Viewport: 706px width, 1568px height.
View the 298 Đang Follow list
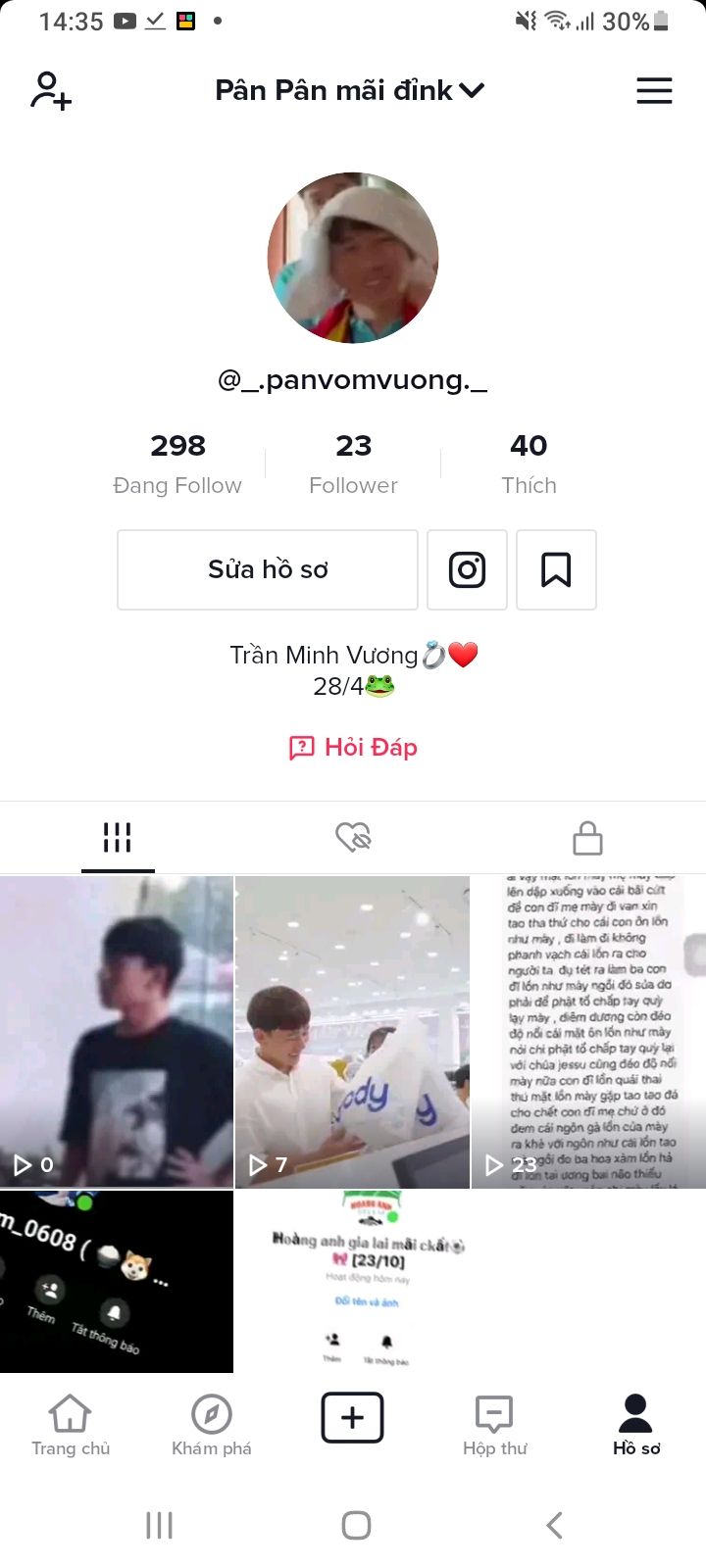click(177, 463)
